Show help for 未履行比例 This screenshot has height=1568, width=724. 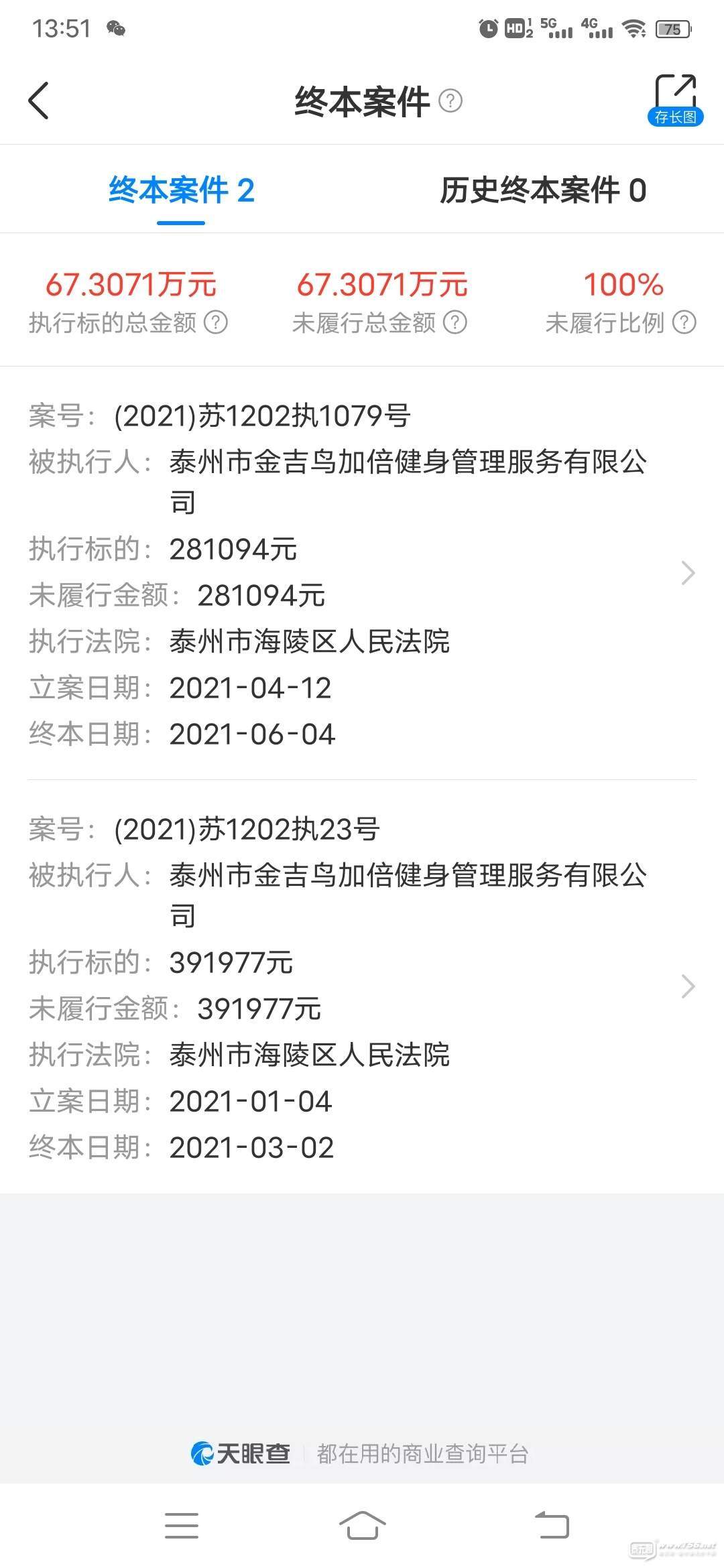point(684,323)
